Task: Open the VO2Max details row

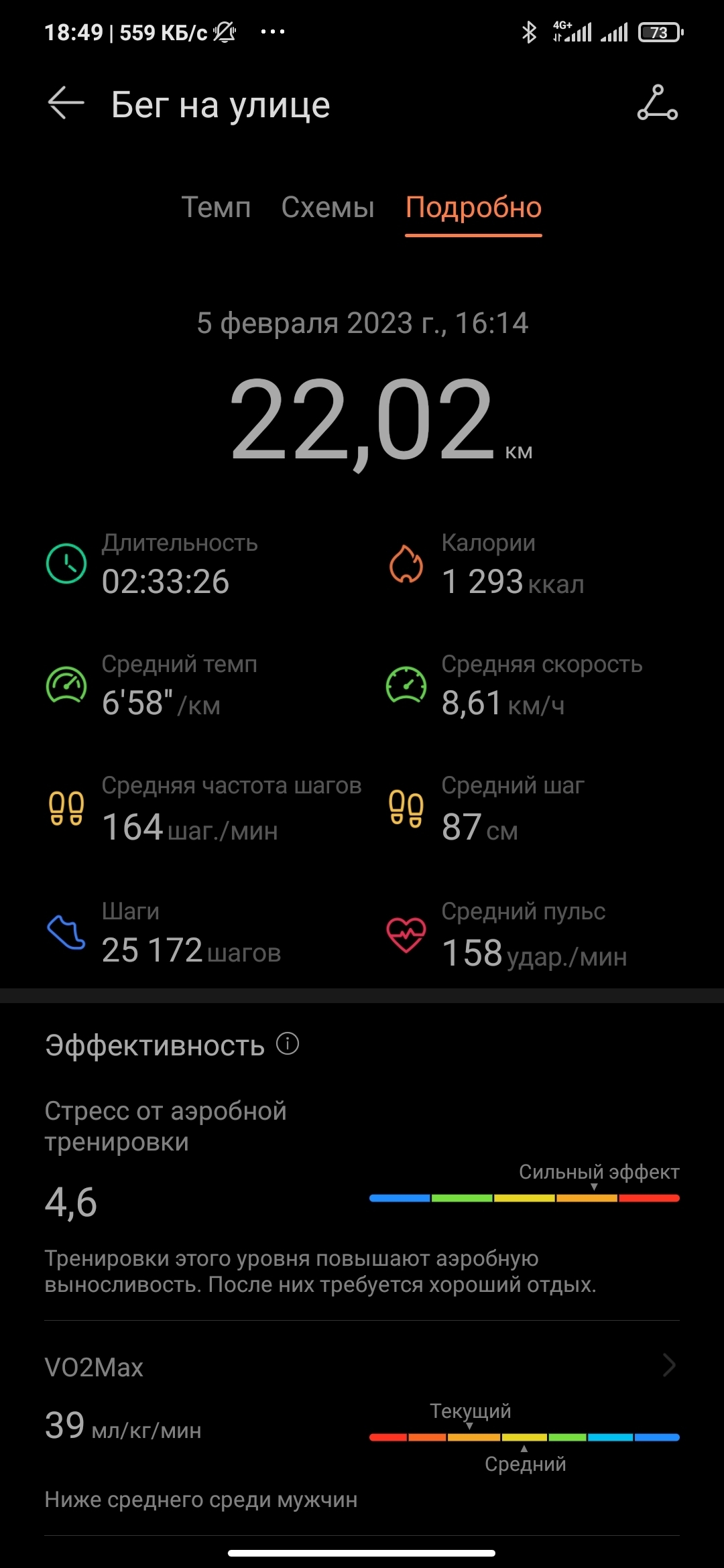Action: click(362, 1367)
